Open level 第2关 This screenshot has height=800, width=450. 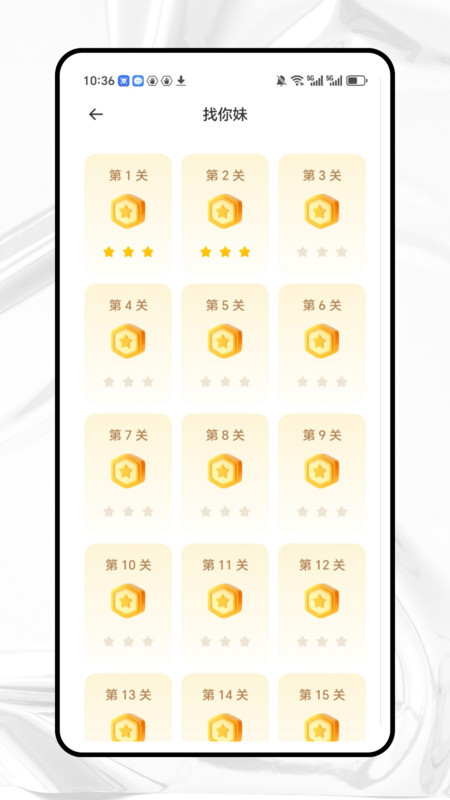(x=225, y=213)
